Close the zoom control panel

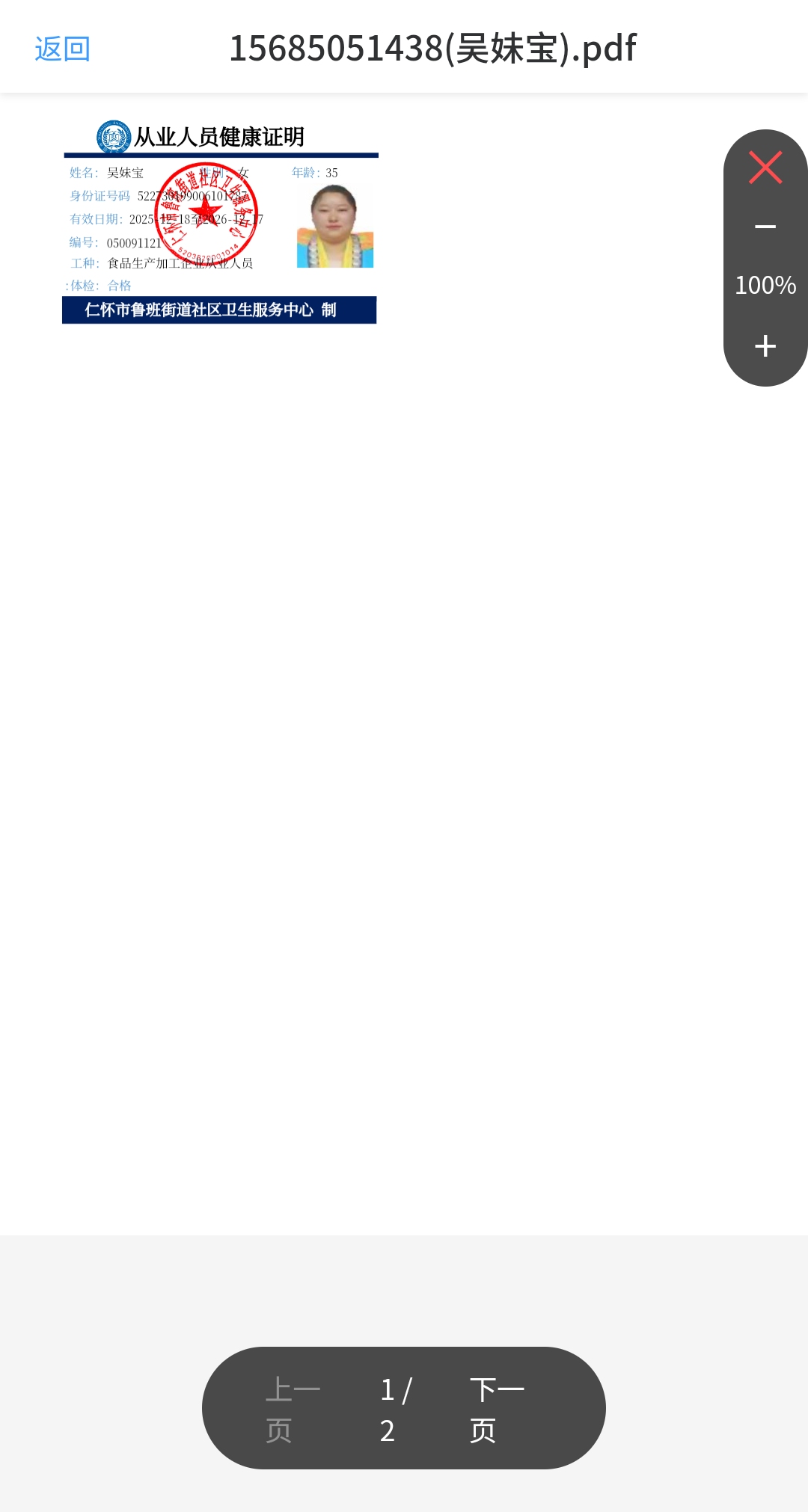click(765, 168)
